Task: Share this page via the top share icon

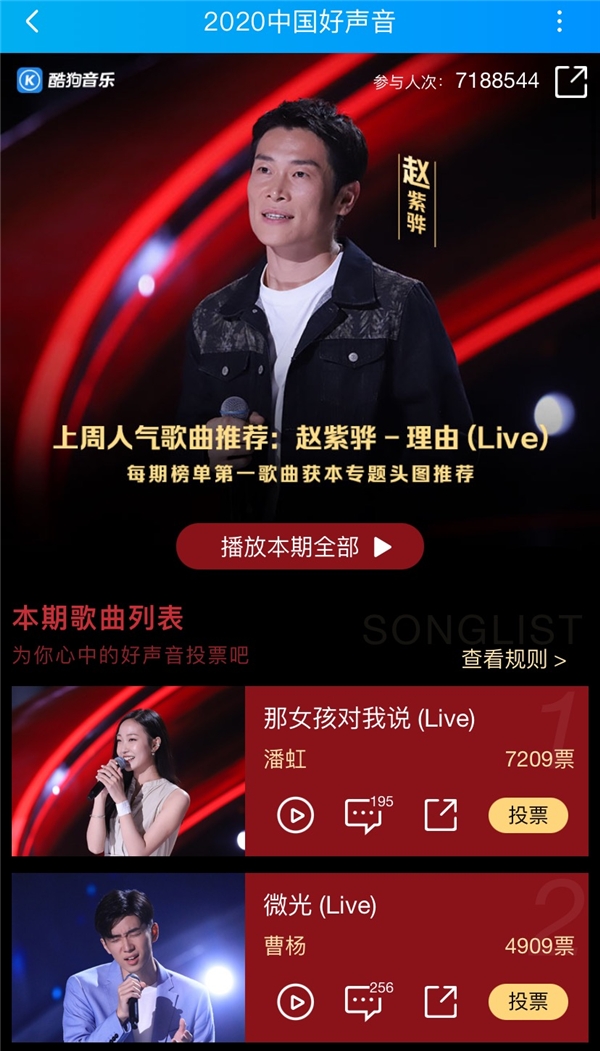Action: [x=571, y=81]
